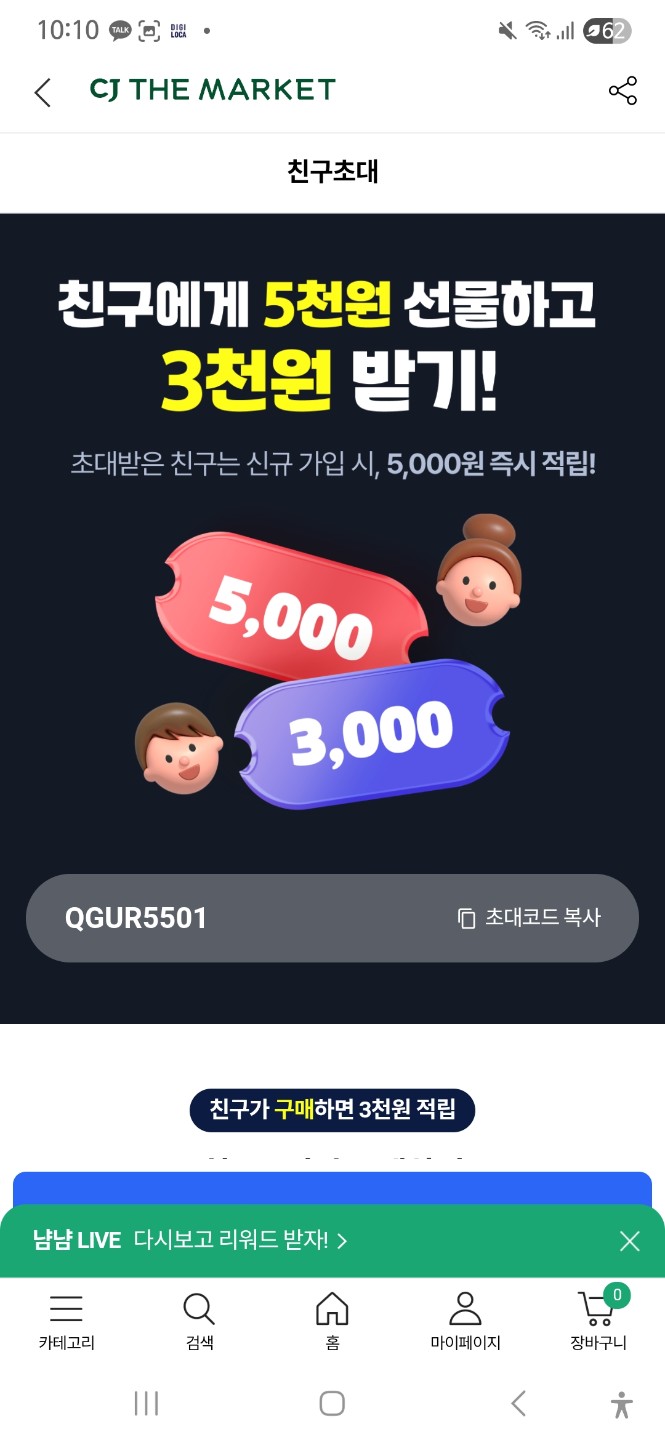Viewport: 665px width, 1440px height.
Task: Switch to the 검색 tab
Action: [x=199, y=1321]
